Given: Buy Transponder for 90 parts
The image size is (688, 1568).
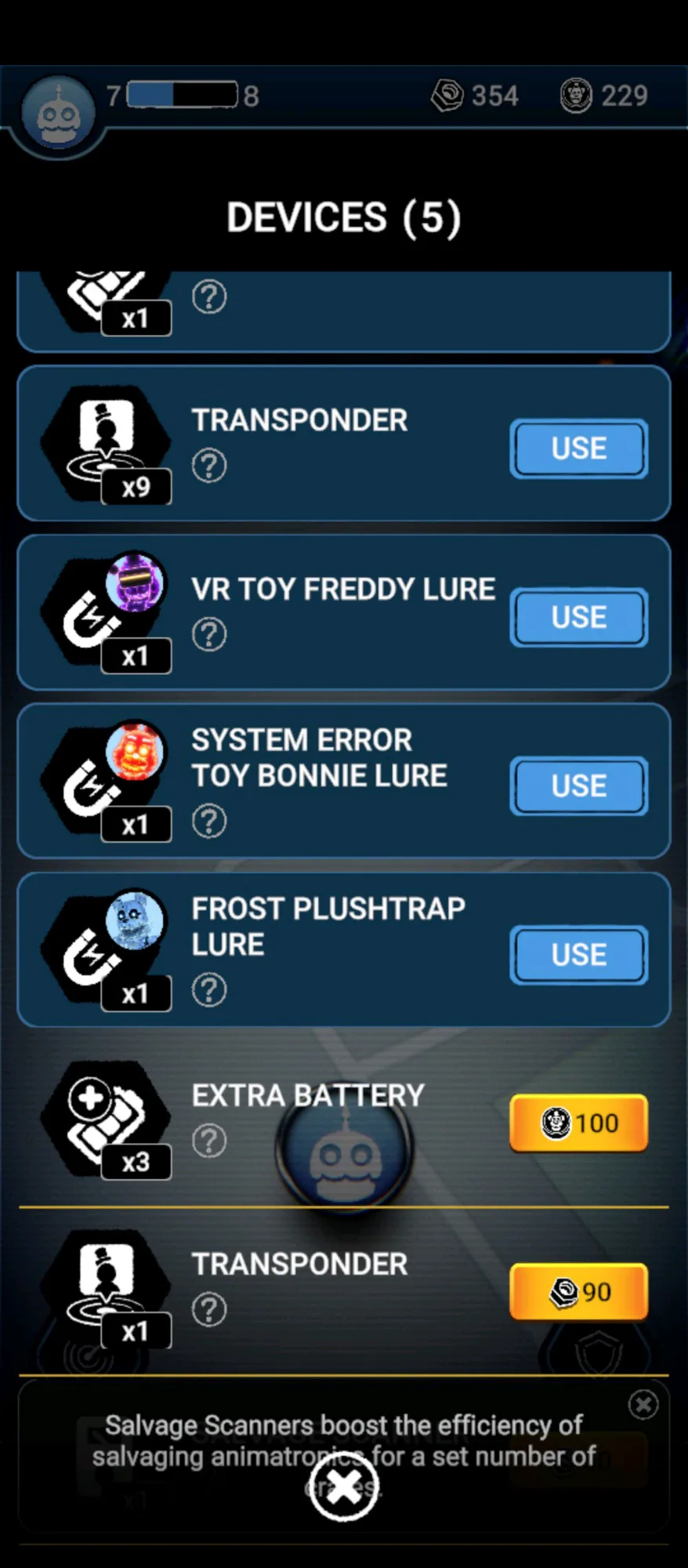Looking at the screenshot, I should tap(578, 1291).
